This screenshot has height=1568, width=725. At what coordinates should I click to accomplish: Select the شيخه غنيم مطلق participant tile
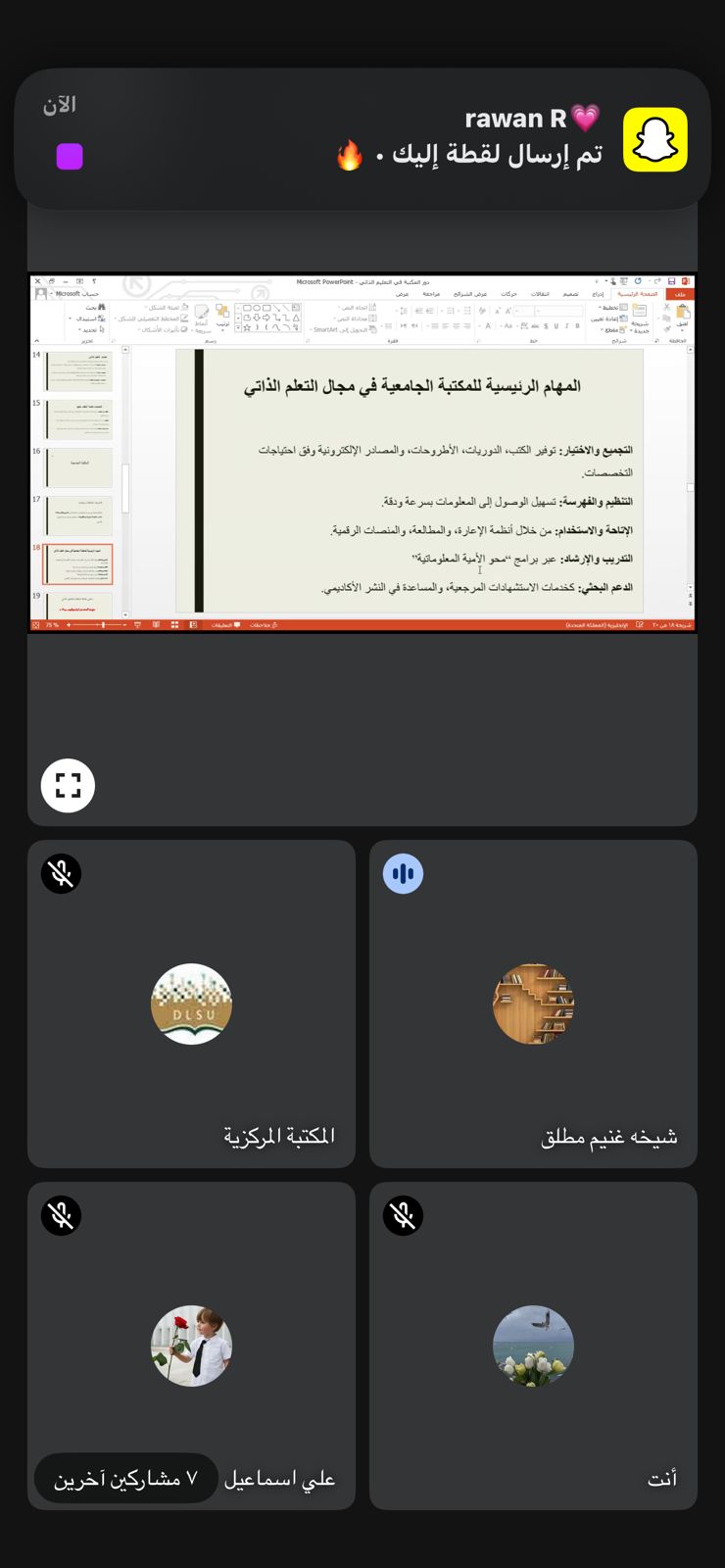[x=533, y=1004]
